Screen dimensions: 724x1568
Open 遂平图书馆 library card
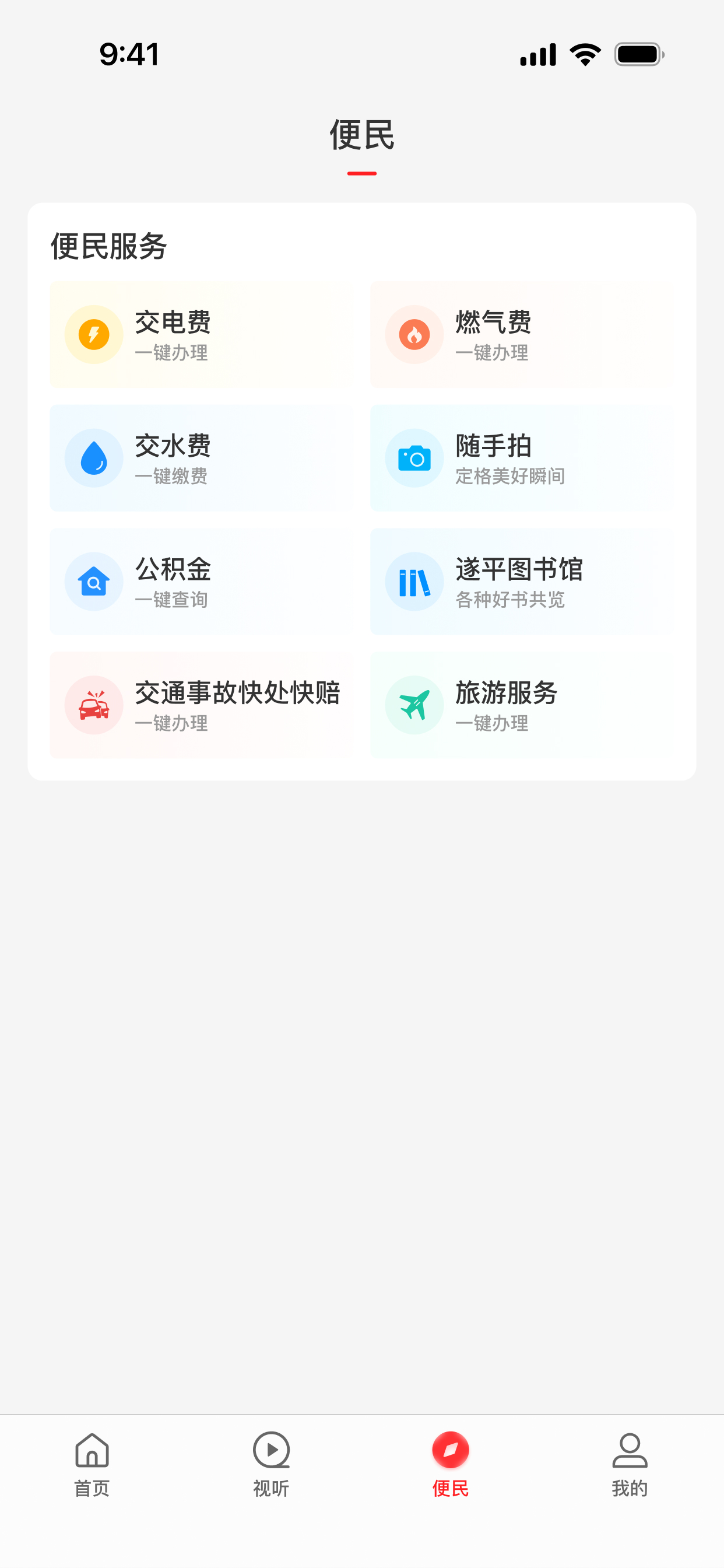point(521,582)
